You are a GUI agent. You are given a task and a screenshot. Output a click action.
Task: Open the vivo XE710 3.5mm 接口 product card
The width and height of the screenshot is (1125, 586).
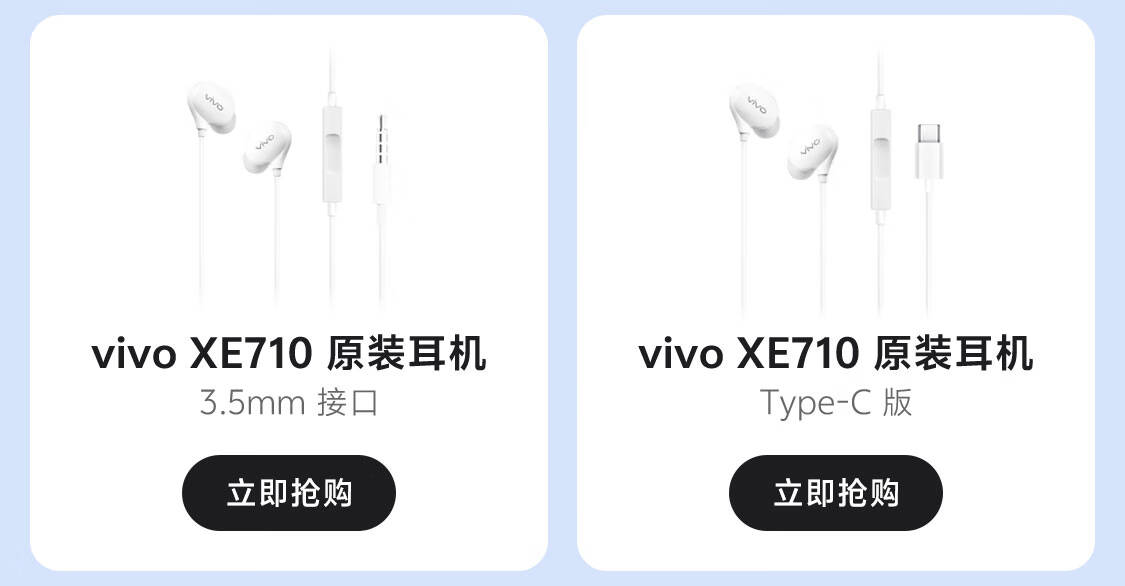click(x=289, y=293)
